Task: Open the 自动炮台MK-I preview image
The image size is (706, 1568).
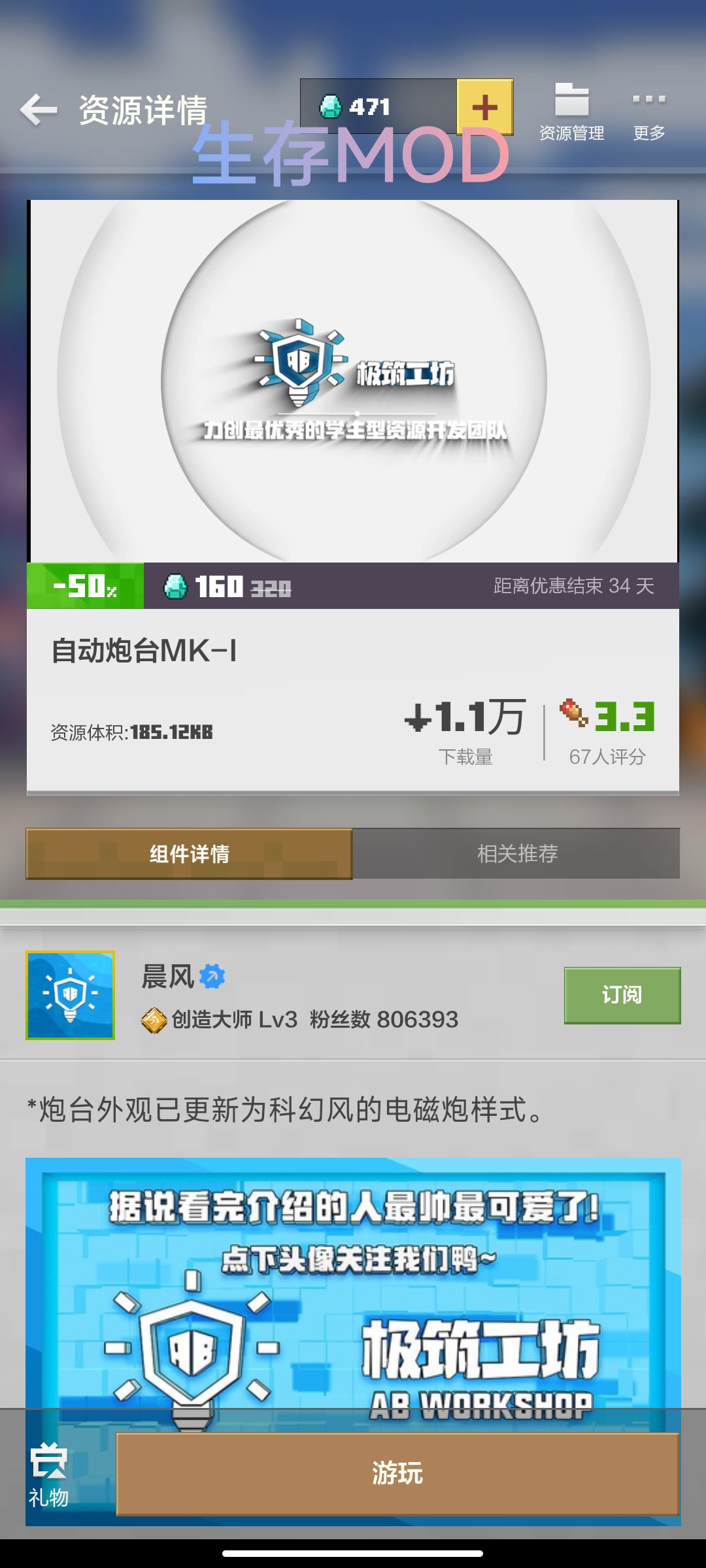Action: 353,382
